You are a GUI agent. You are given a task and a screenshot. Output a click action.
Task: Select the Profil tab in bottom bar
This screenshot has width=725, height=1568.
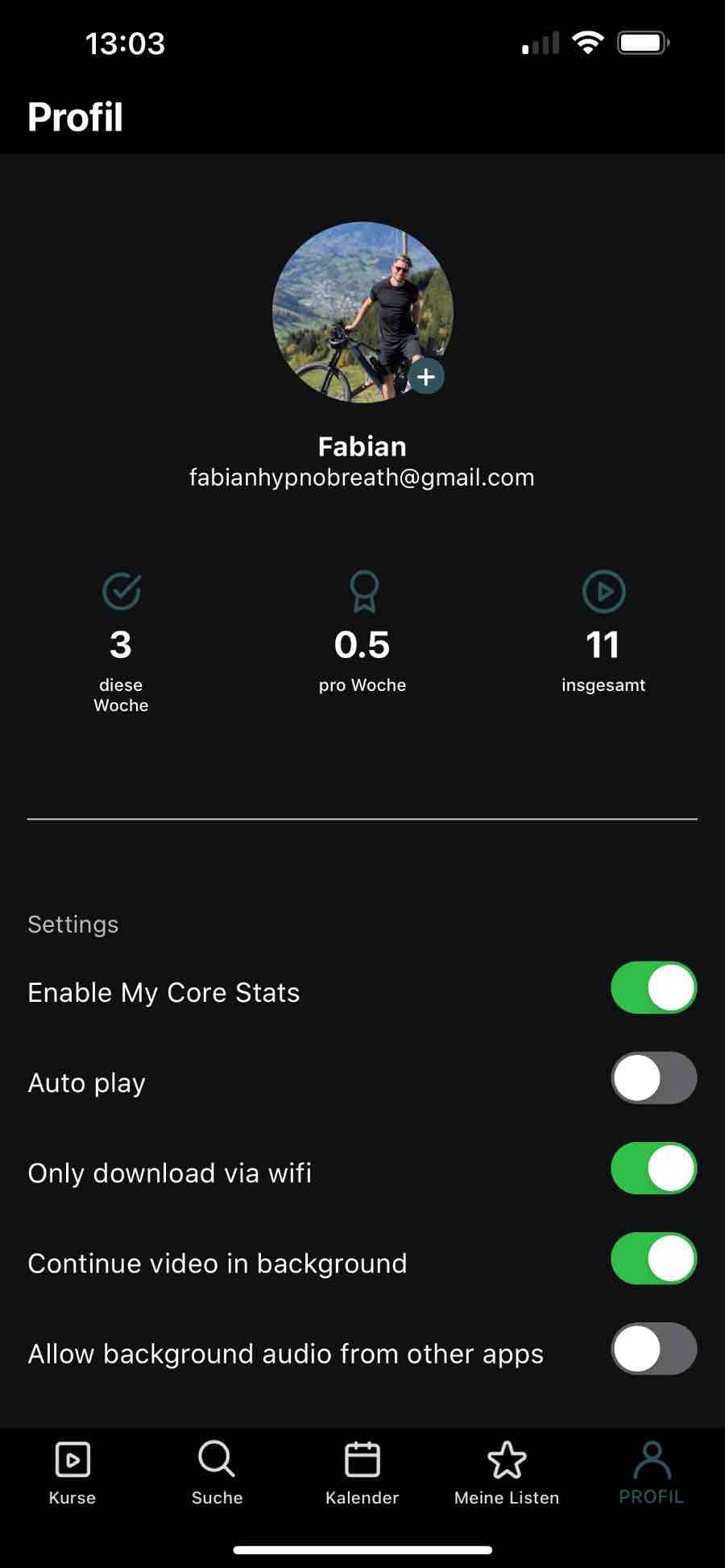point(651,1473)
